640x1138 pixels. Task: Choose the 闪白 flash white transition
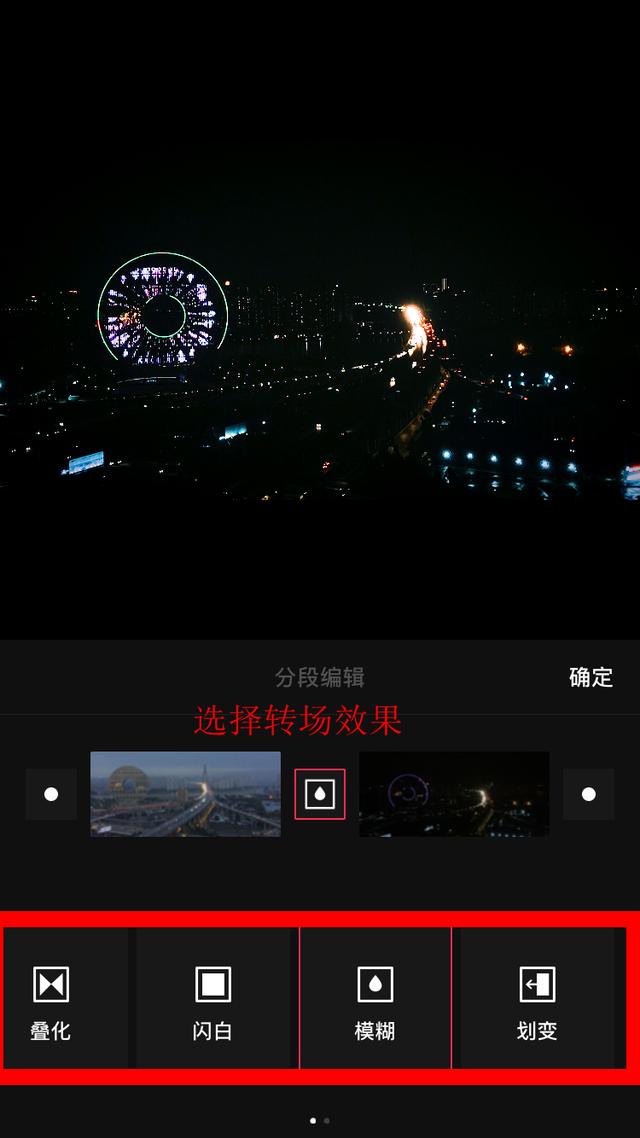tap(213, 1000)
